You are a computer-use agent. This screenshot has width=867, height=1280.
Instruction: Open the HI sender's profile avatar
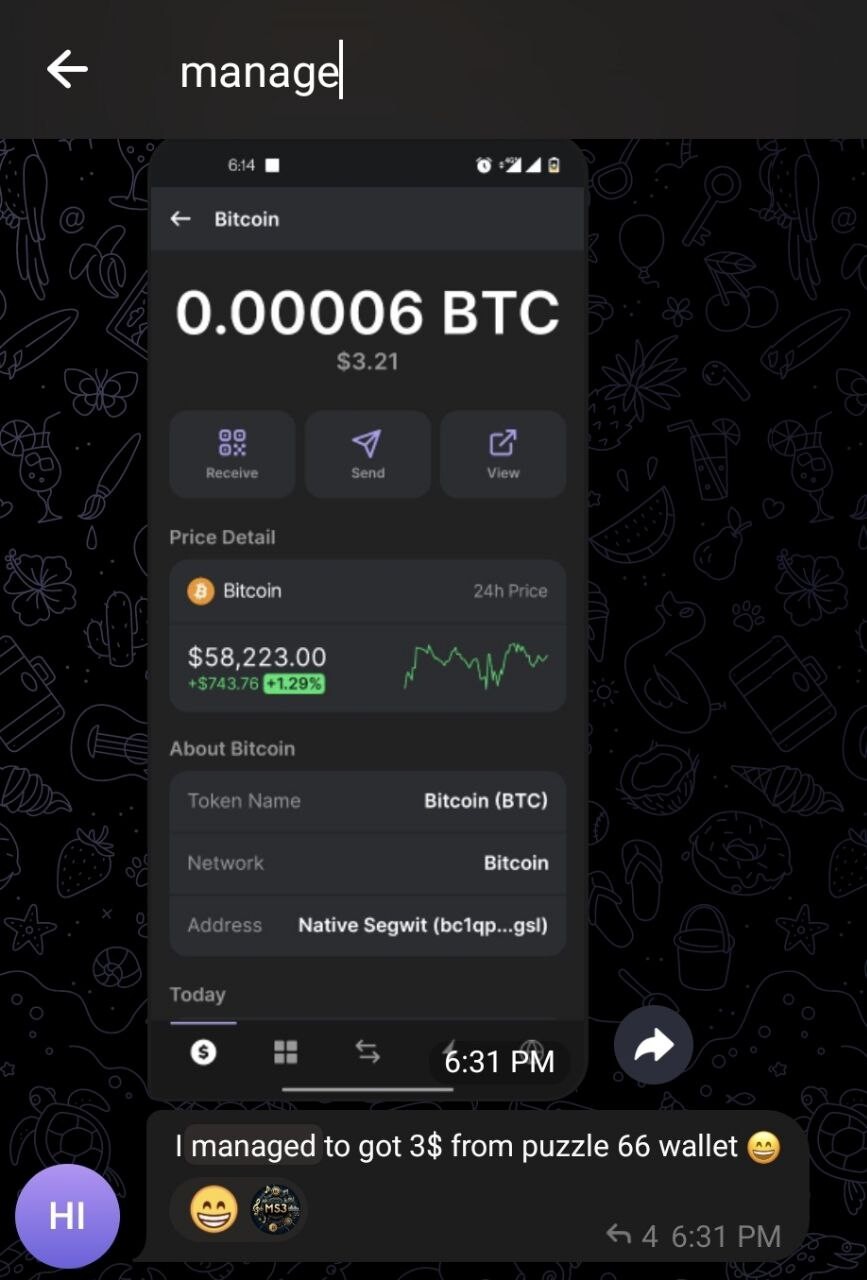click(67, 1216)
